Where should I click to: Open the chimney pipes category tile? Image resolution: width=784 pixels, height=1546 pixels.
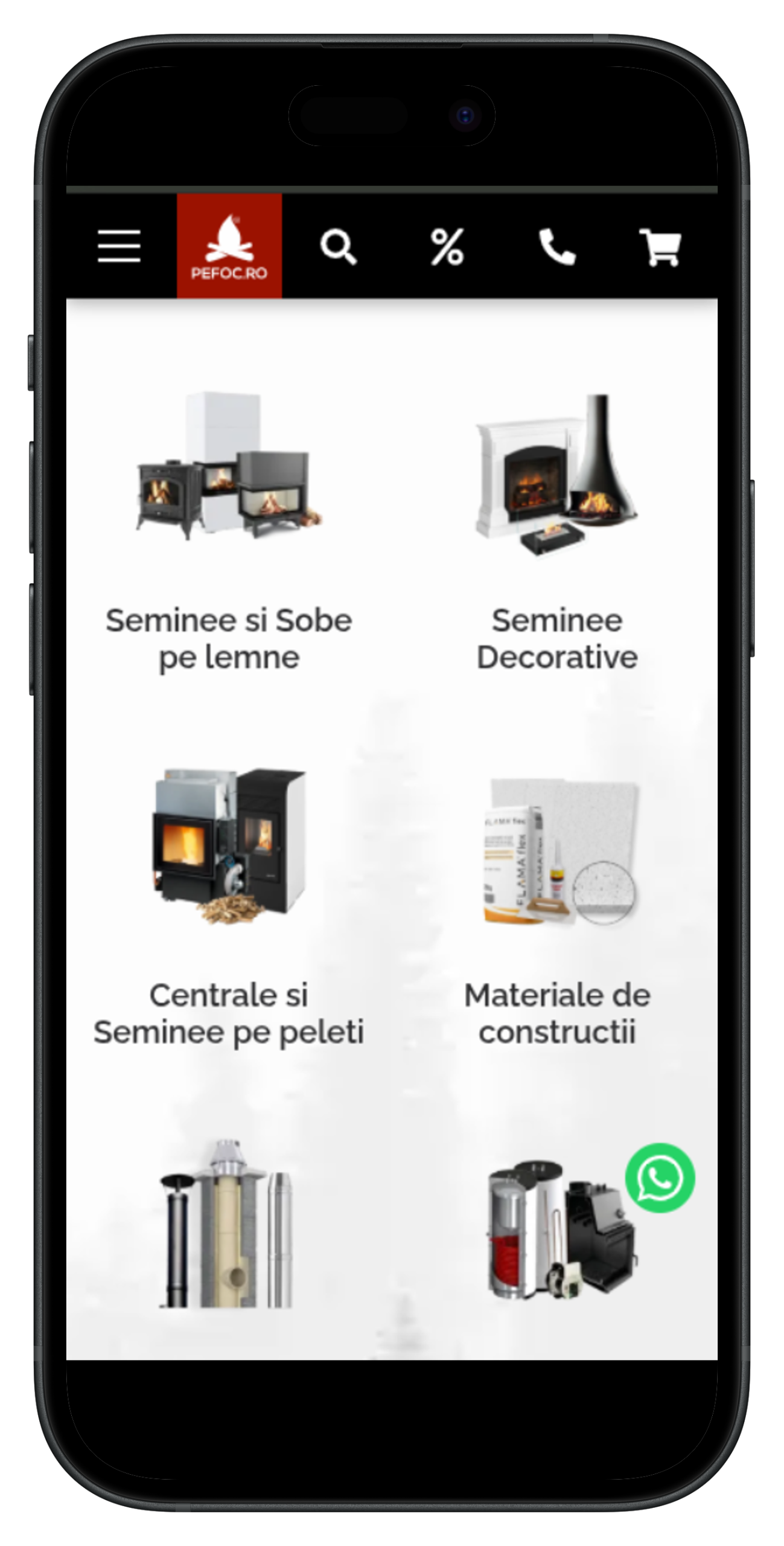click(228, 1226)
